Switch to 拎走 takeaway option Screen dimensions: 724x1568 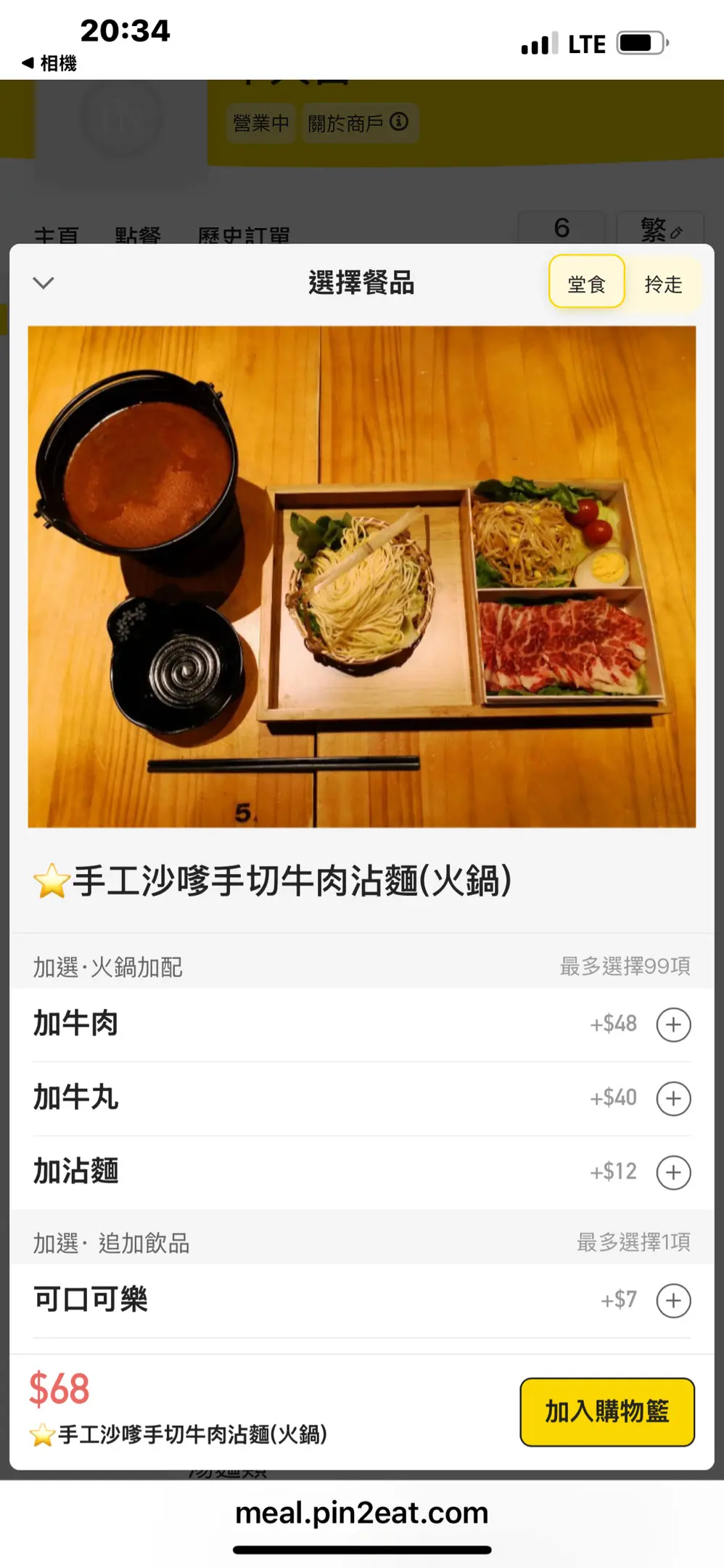tap(663, 284)
